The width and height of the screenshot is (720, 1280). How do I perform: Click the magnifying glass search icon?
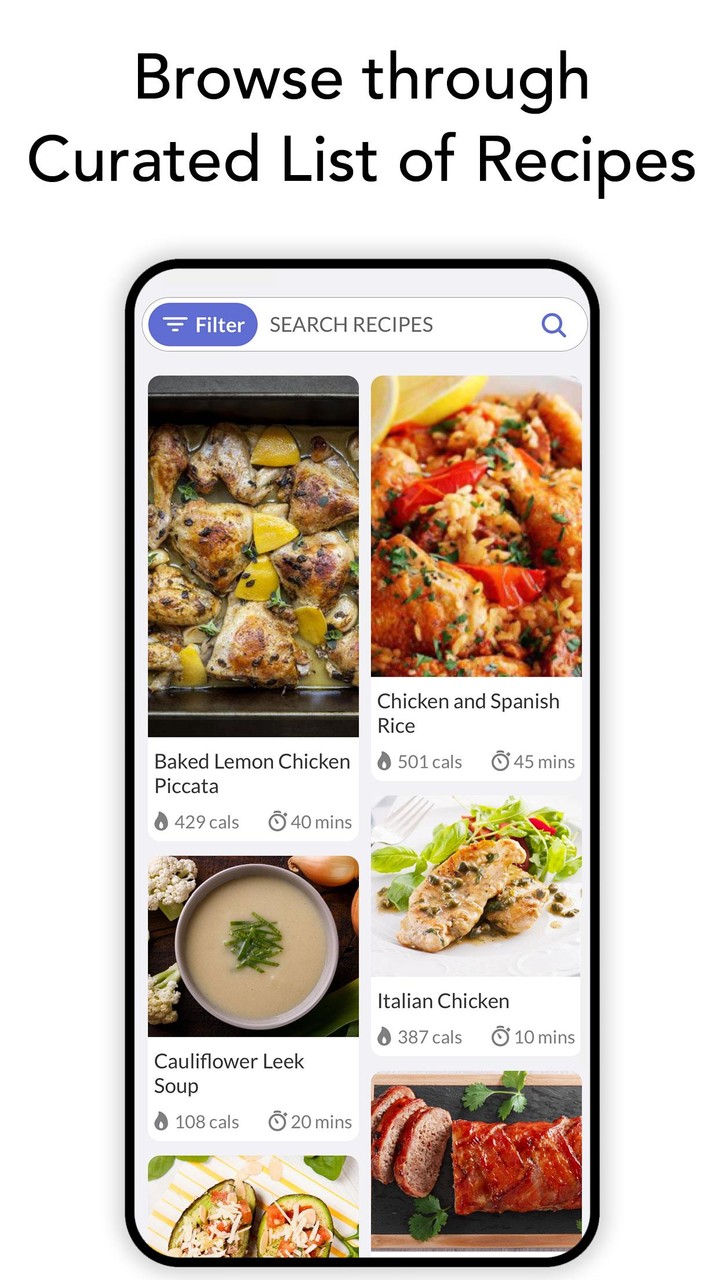coord(553,324)
